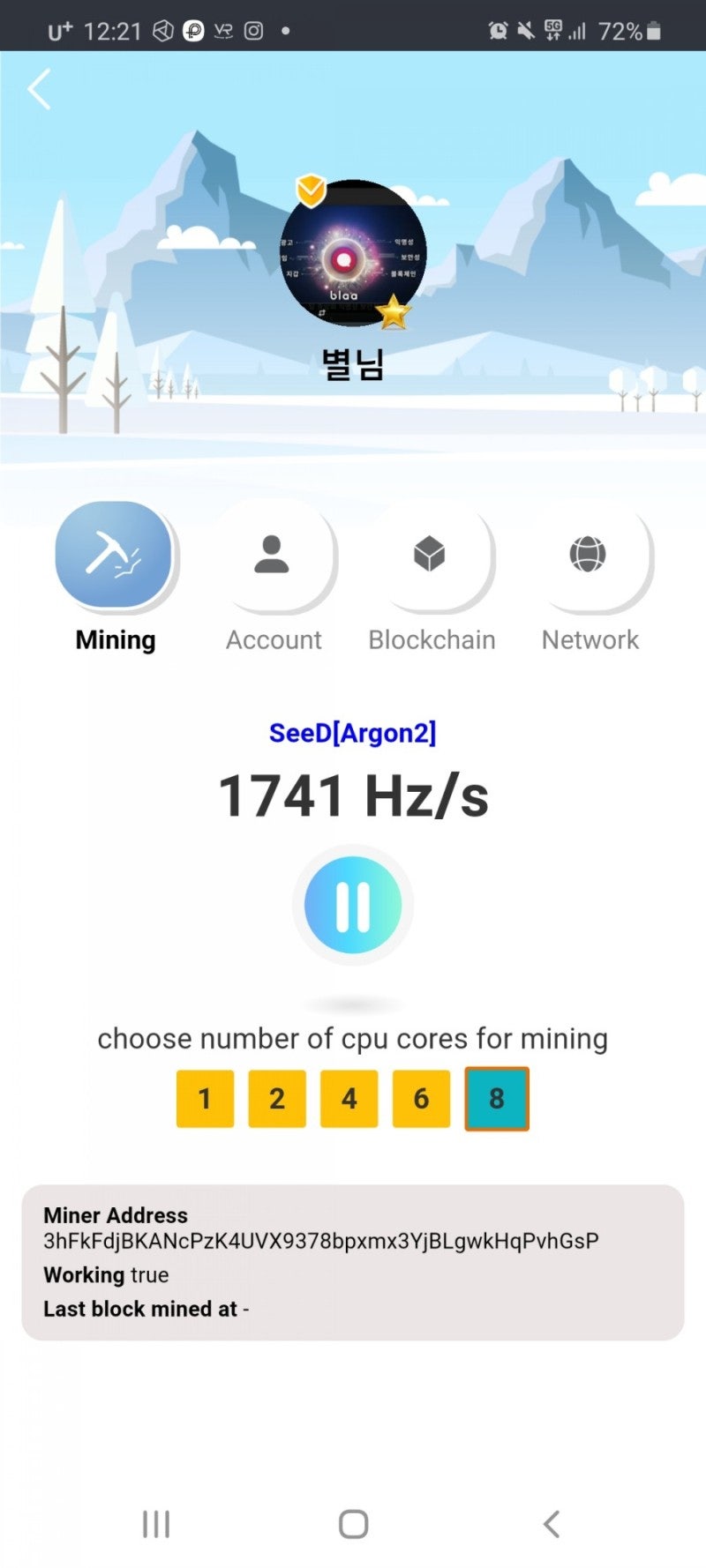Choose 1 CPU core for mining
Image resolution: width=706 pixels, height=1568 pixels.
[x=205, y=1099]
